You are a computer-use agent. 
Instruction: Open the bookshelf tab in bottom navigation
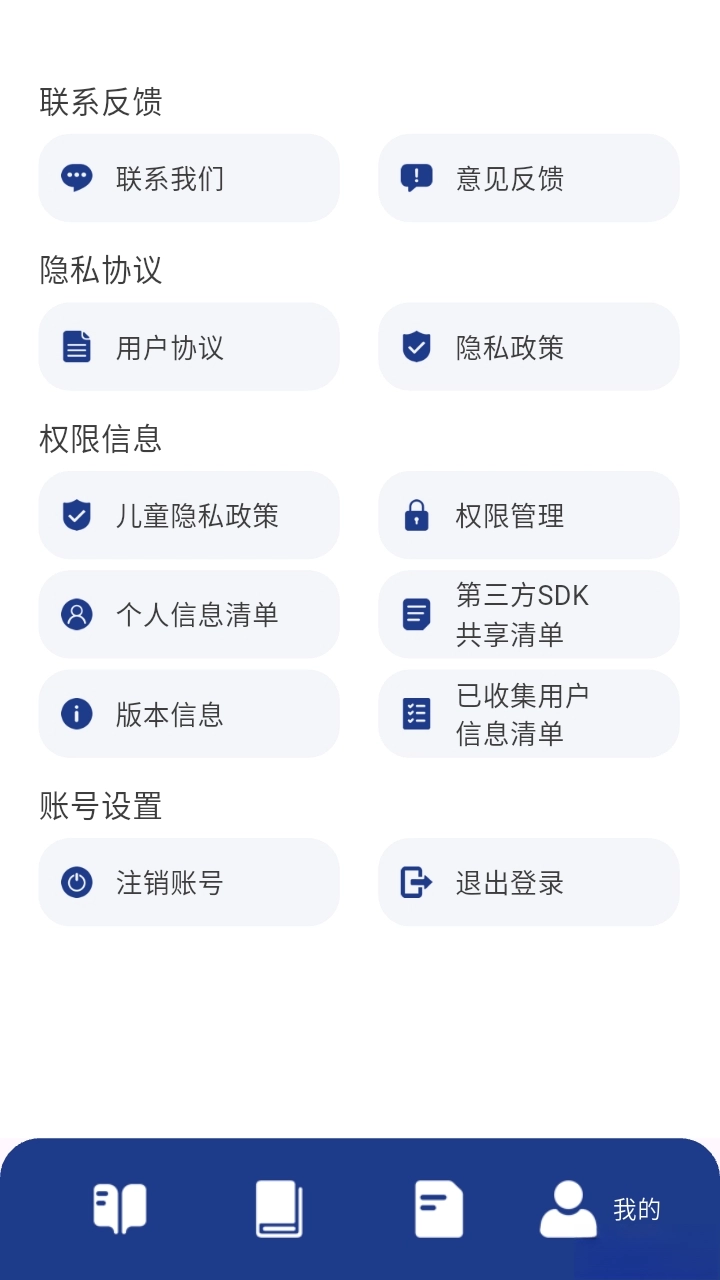click(x=279, y=1208)
